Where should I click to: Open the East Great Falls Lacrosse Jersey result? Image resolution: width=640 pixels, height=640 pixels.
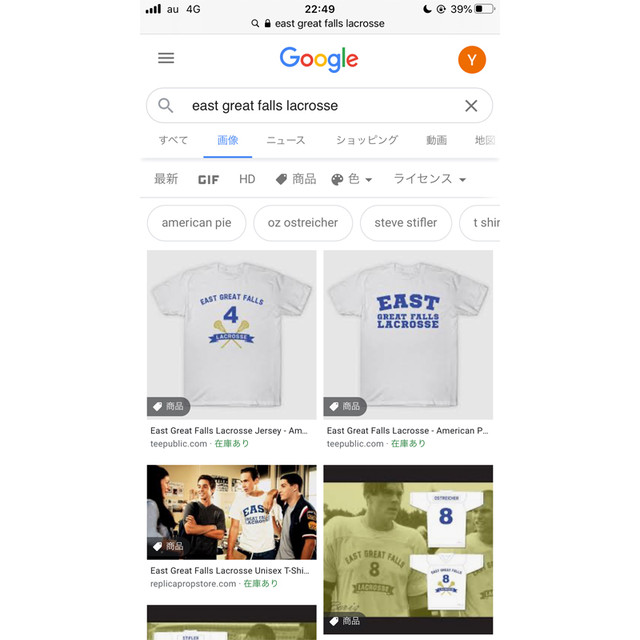tap(232, 334)
